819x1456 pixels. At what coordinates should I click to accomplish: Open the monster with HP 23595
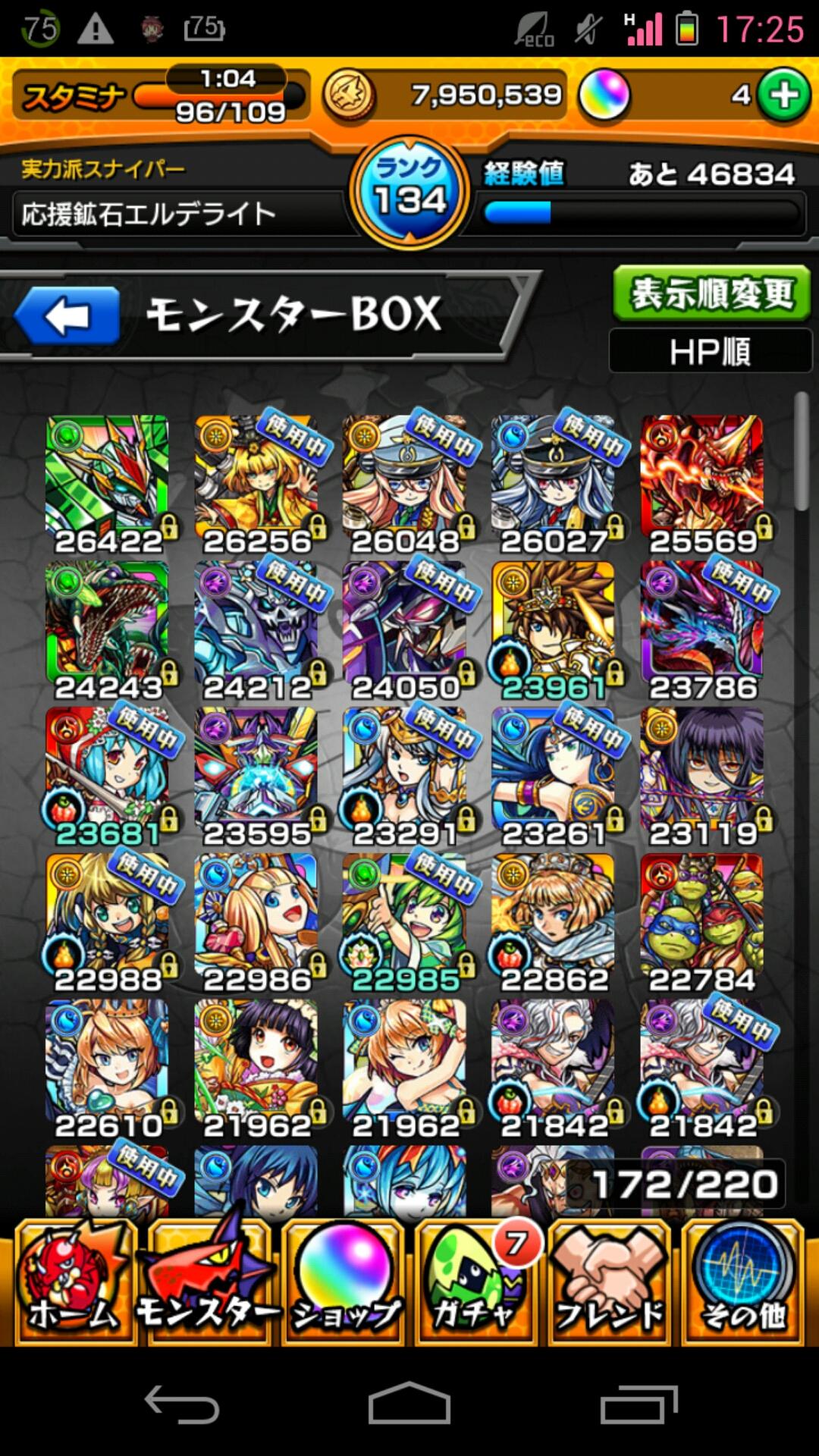[256, 776]
